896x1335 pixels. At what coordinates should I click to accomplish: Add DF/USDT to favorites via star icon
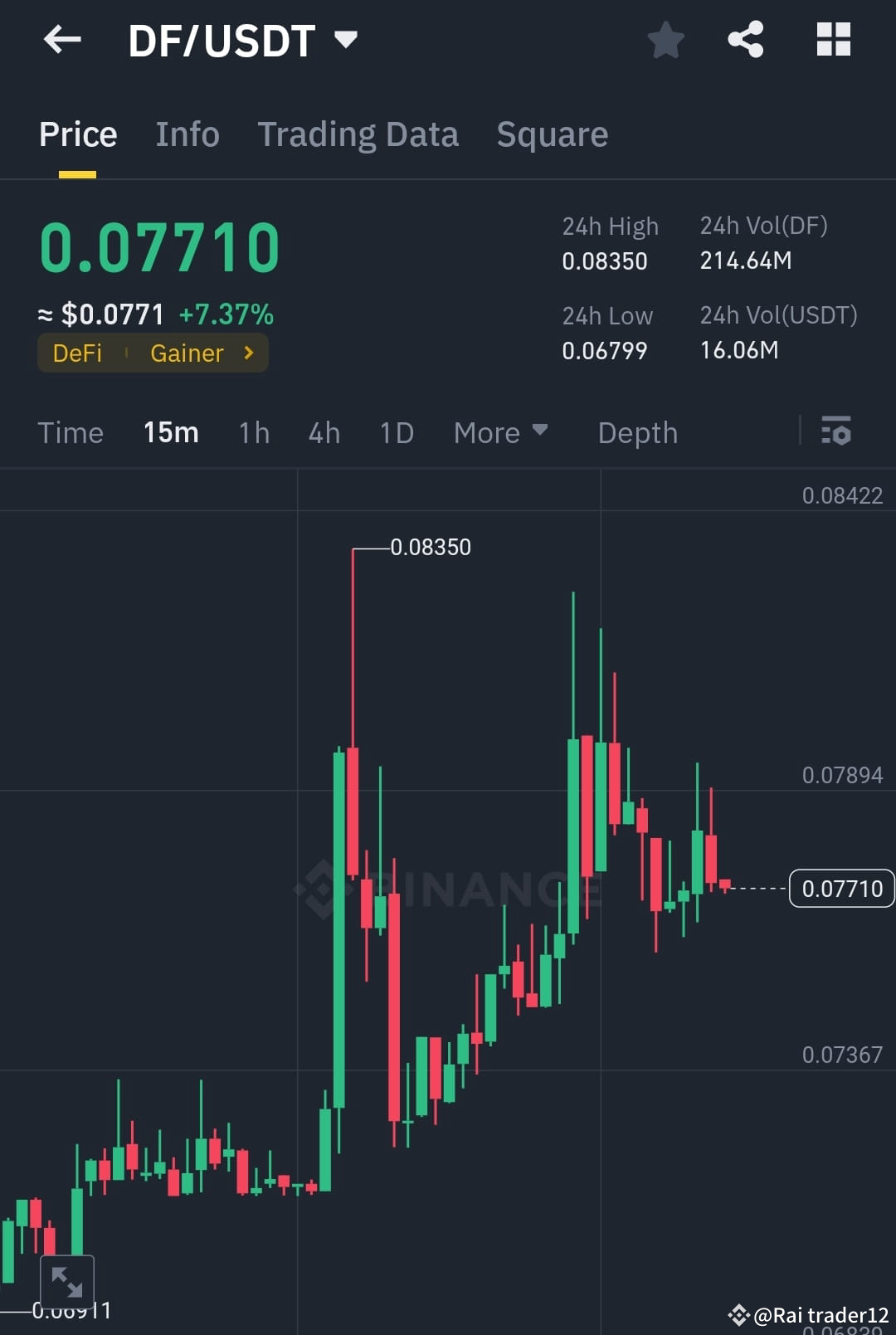coord(665,39)
